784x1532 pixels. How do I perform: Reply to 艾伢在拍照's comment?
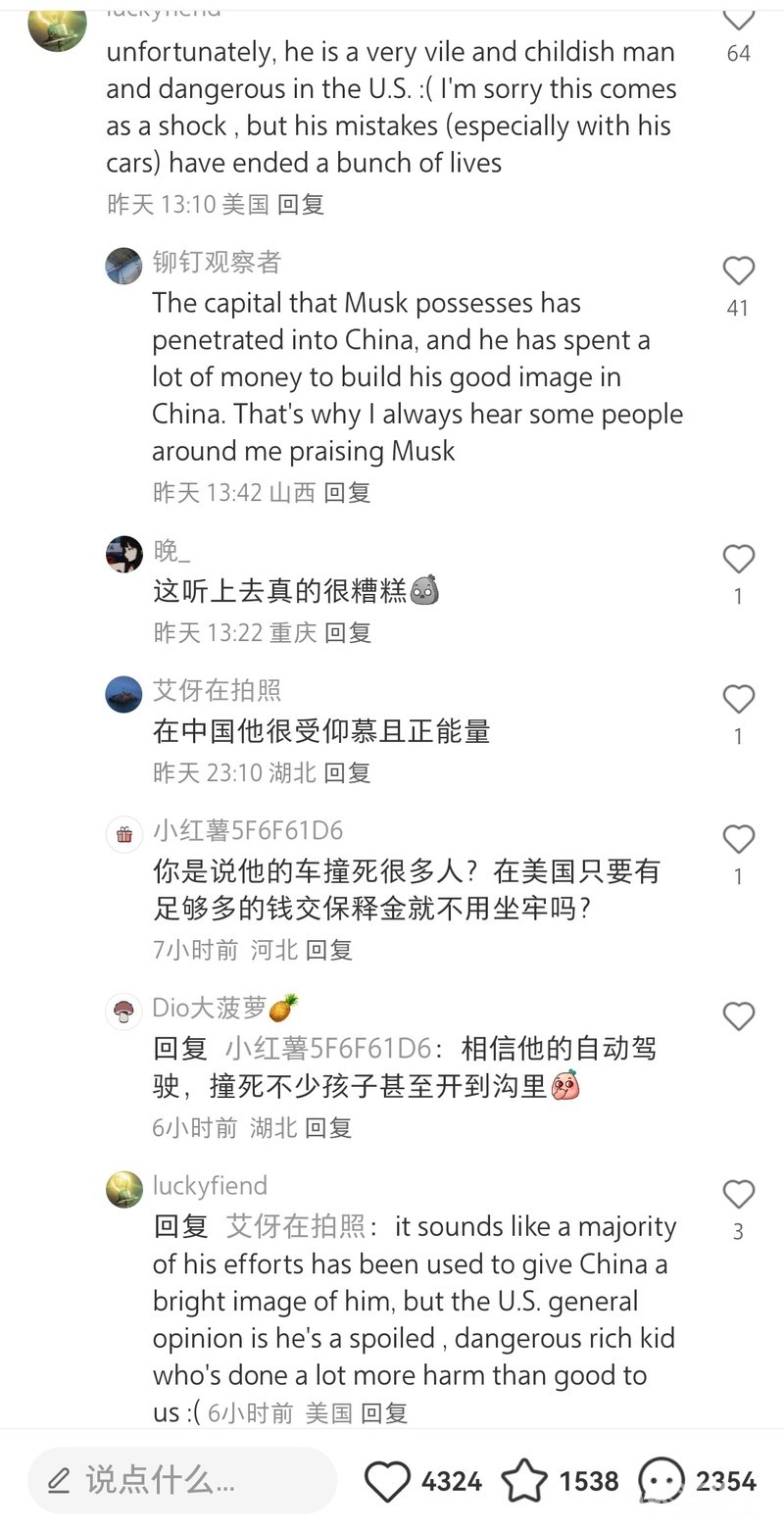(x=347, y=772)
